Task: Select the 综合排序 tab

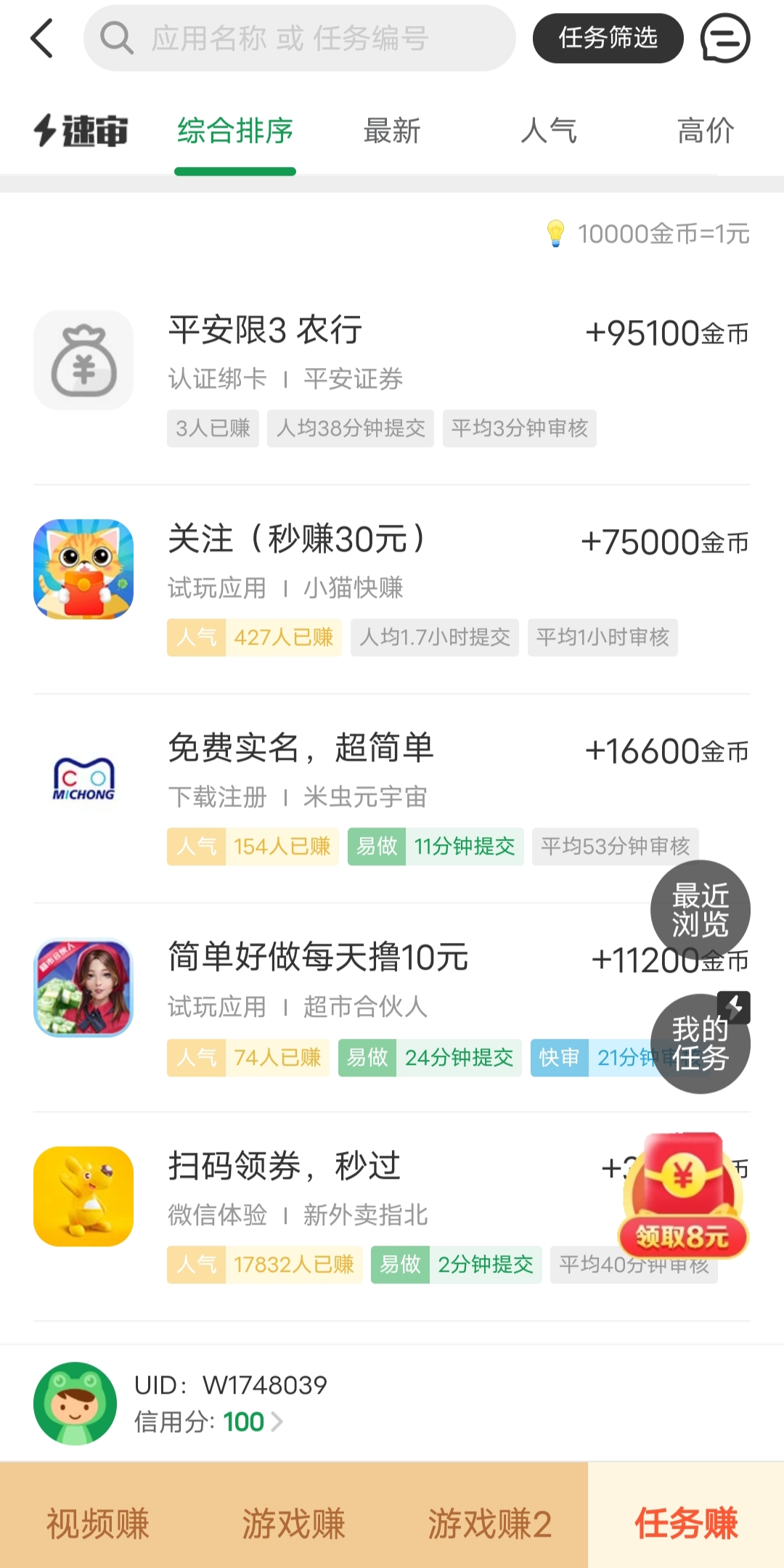Action: [x=235, y=131]
